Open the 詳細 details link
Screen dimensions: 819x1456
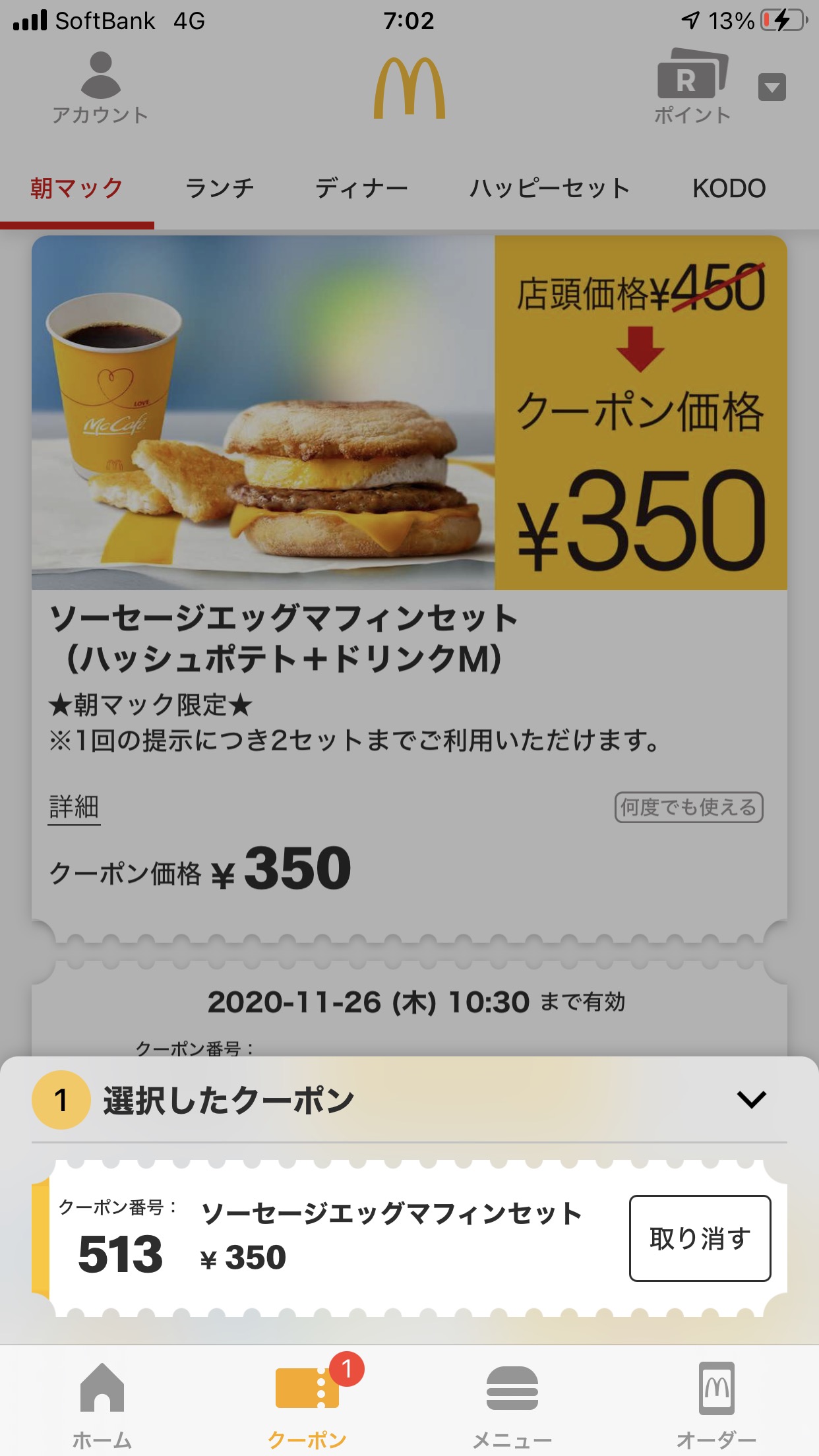[74, 807]
